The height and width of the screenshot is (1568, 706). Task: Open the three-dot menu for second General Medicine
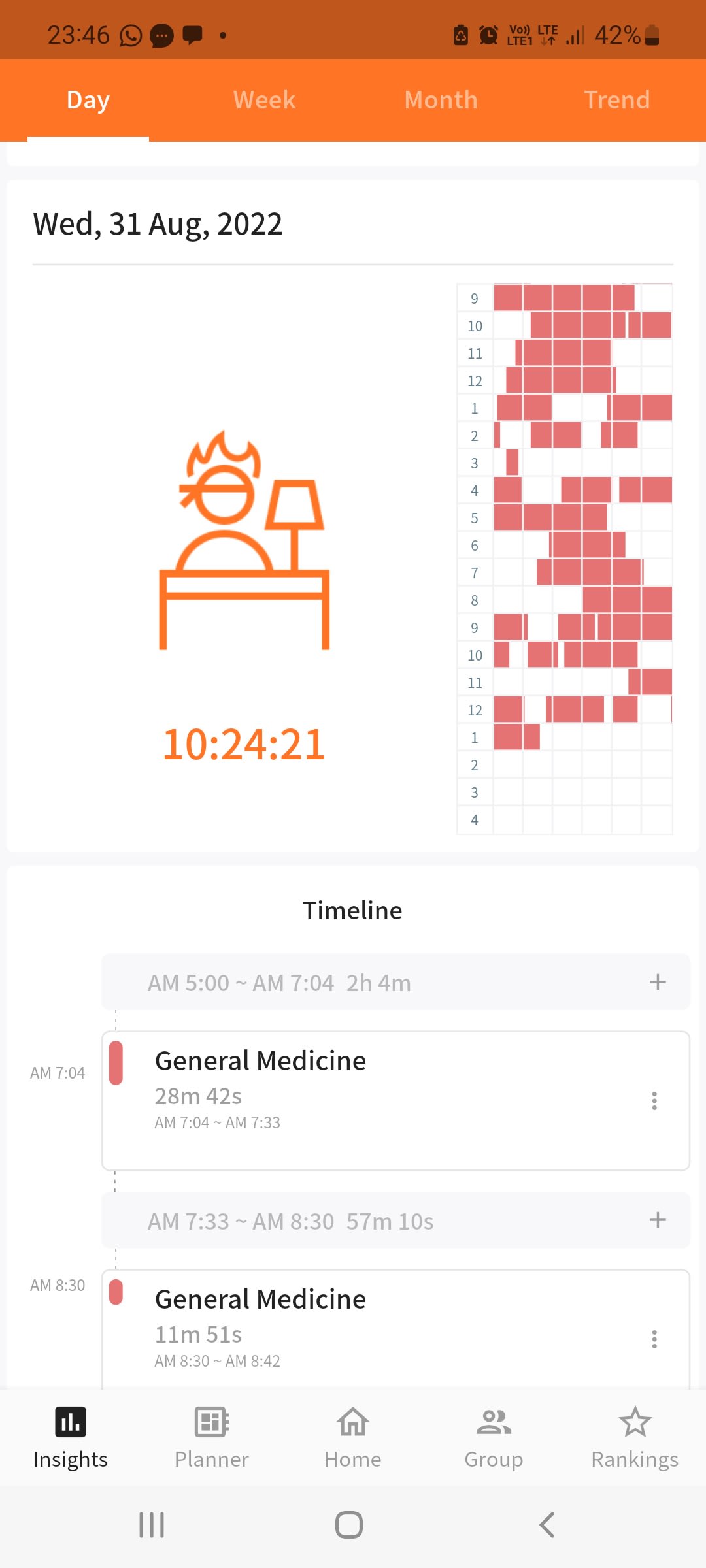tap(655, 1339)
